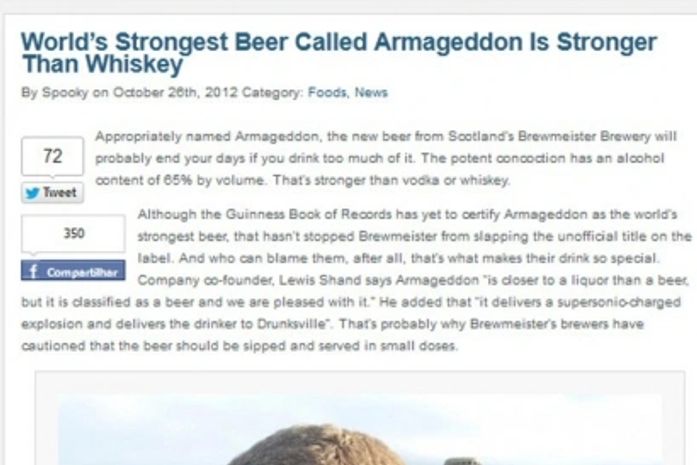Share article with the Compartilhar button
The width and height of the screenshot is (697, 465).
pyautogui.click(x=71, y=271)
